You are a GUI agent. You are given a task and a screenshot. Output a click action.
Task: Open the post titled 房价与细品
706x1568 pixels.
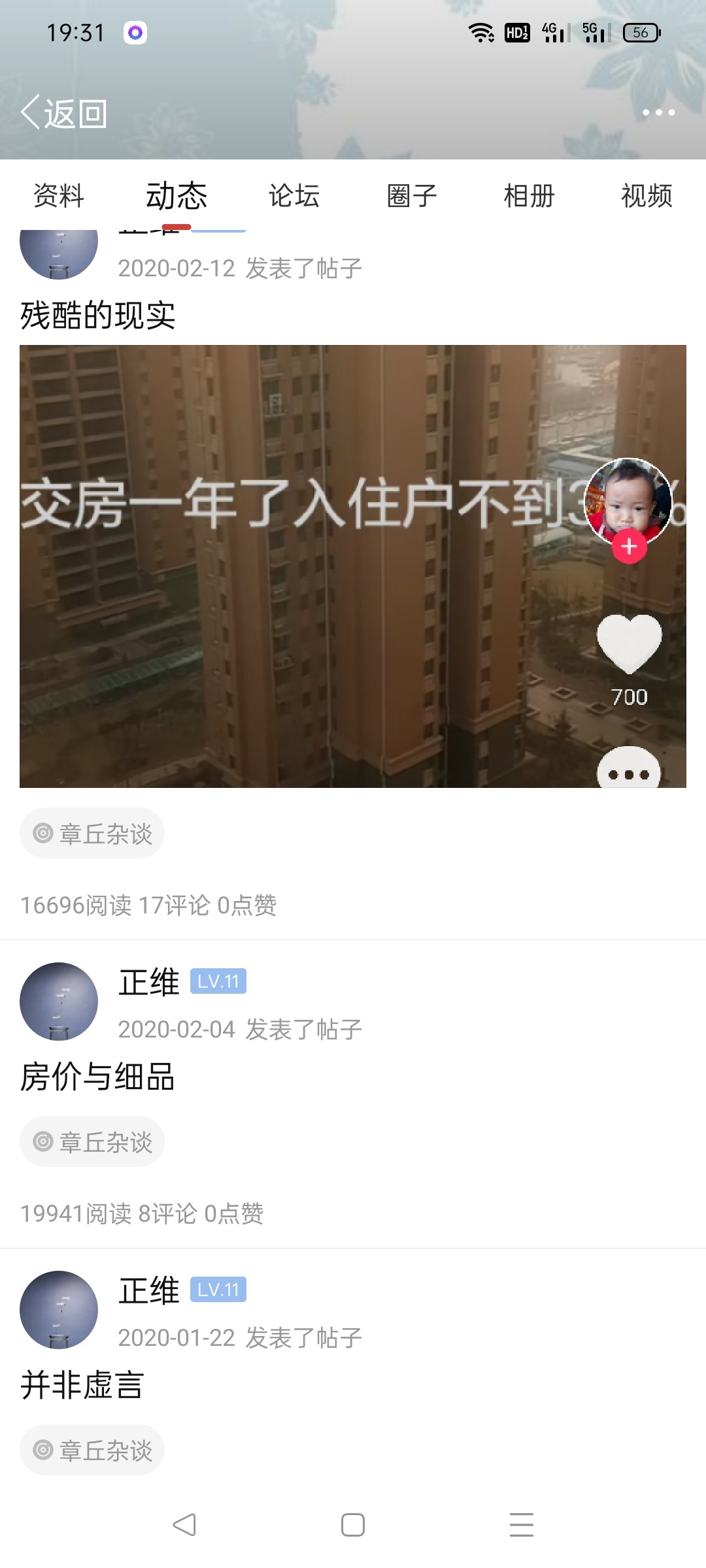point(98,1076)
